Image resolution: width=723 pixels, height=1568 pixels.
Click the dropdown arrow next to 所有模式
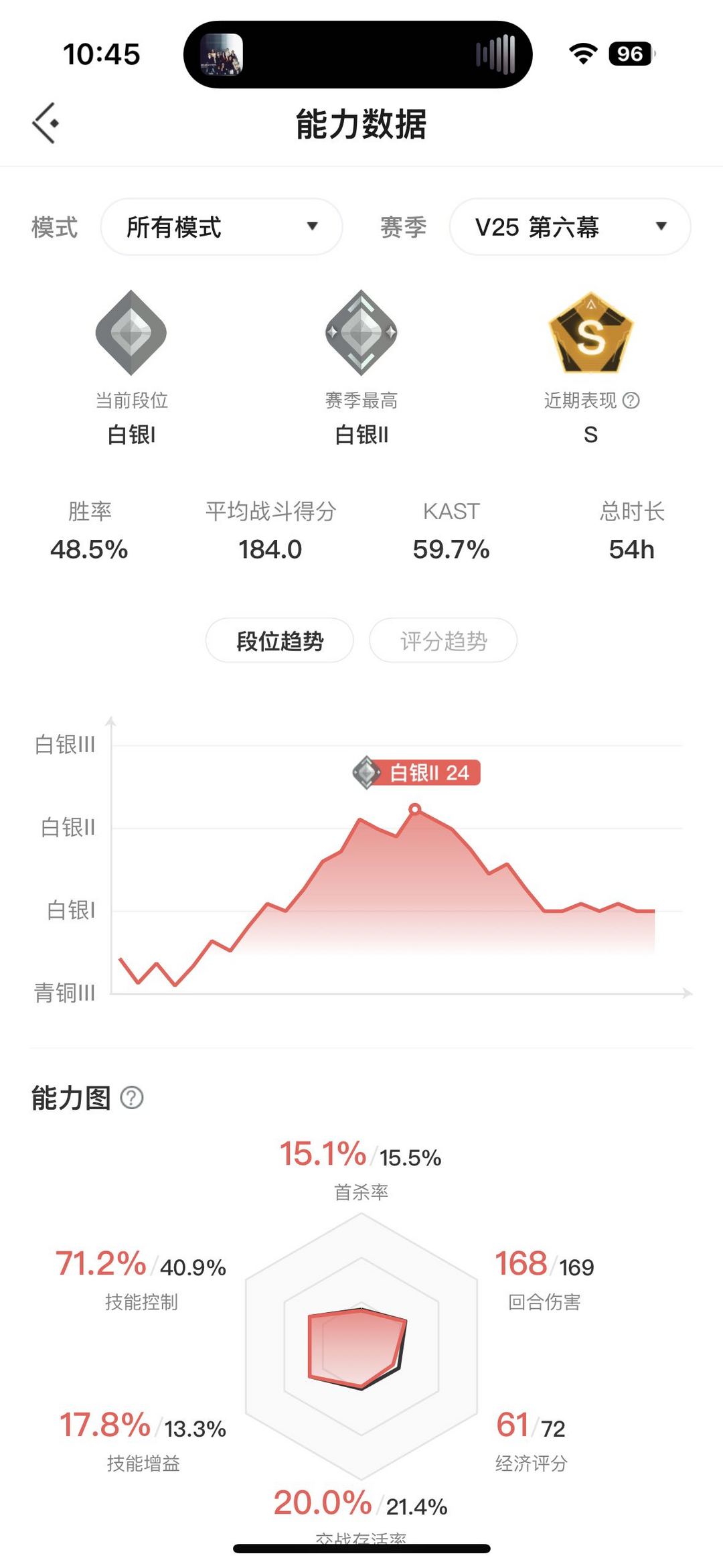(312, 227)
